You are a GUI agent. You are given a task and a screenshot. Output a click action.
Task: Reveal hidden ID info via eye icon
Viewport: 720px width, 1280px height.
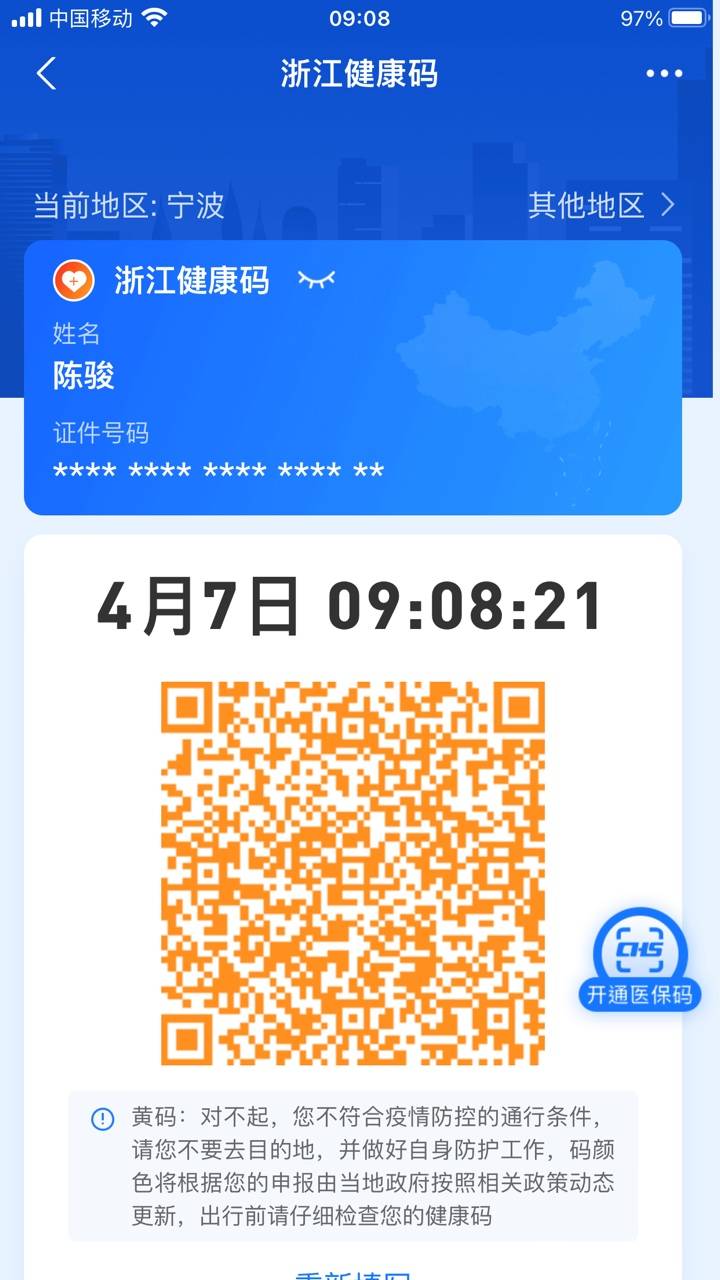coord(316,281)
